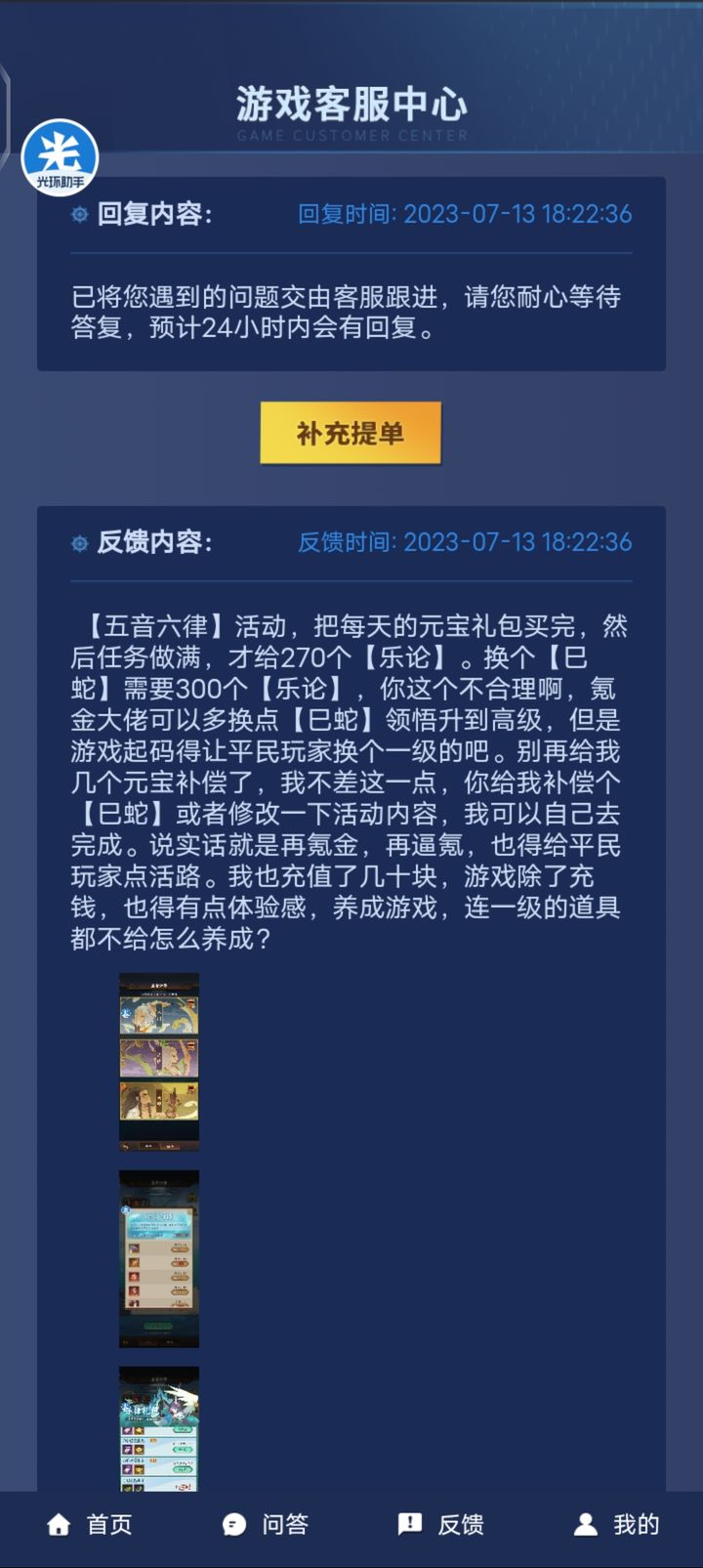Viewport: 703px width, 1568px height.
Task: Go to the 首页 tab
Action: pos(89,1524)
